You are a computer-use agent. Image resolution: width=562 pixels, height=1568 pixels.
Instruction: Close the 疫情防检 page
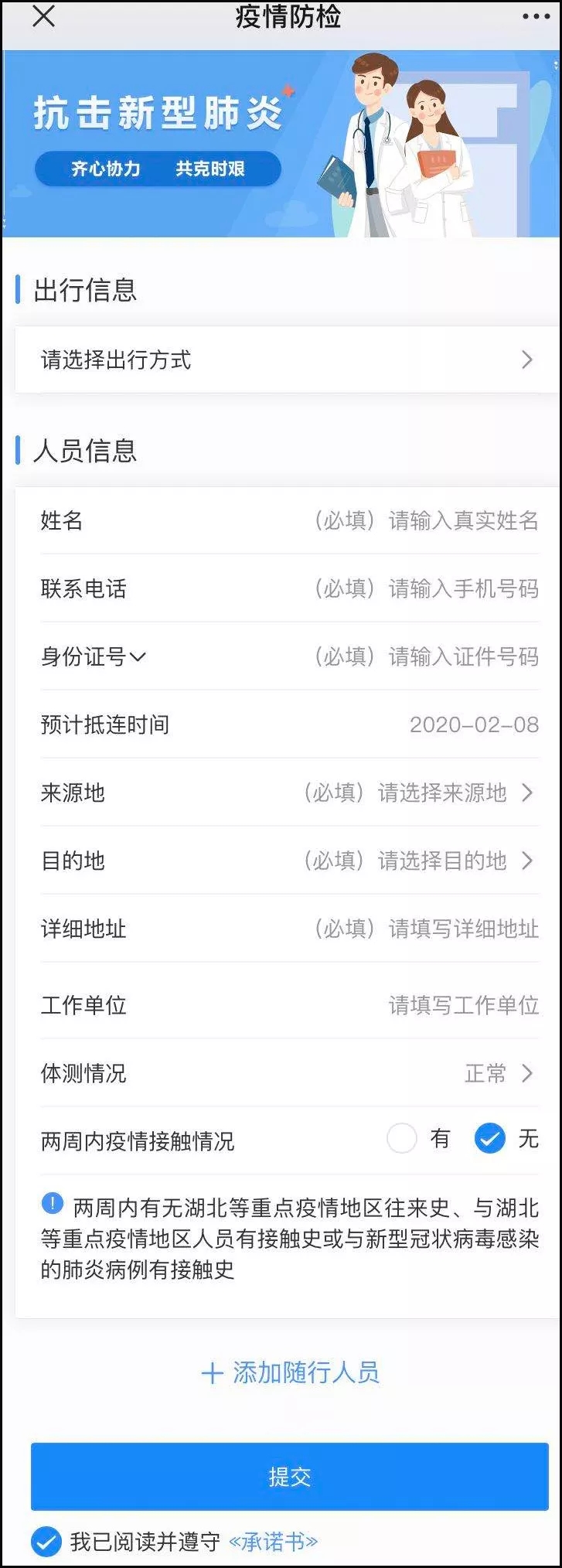tap(44, 15)
